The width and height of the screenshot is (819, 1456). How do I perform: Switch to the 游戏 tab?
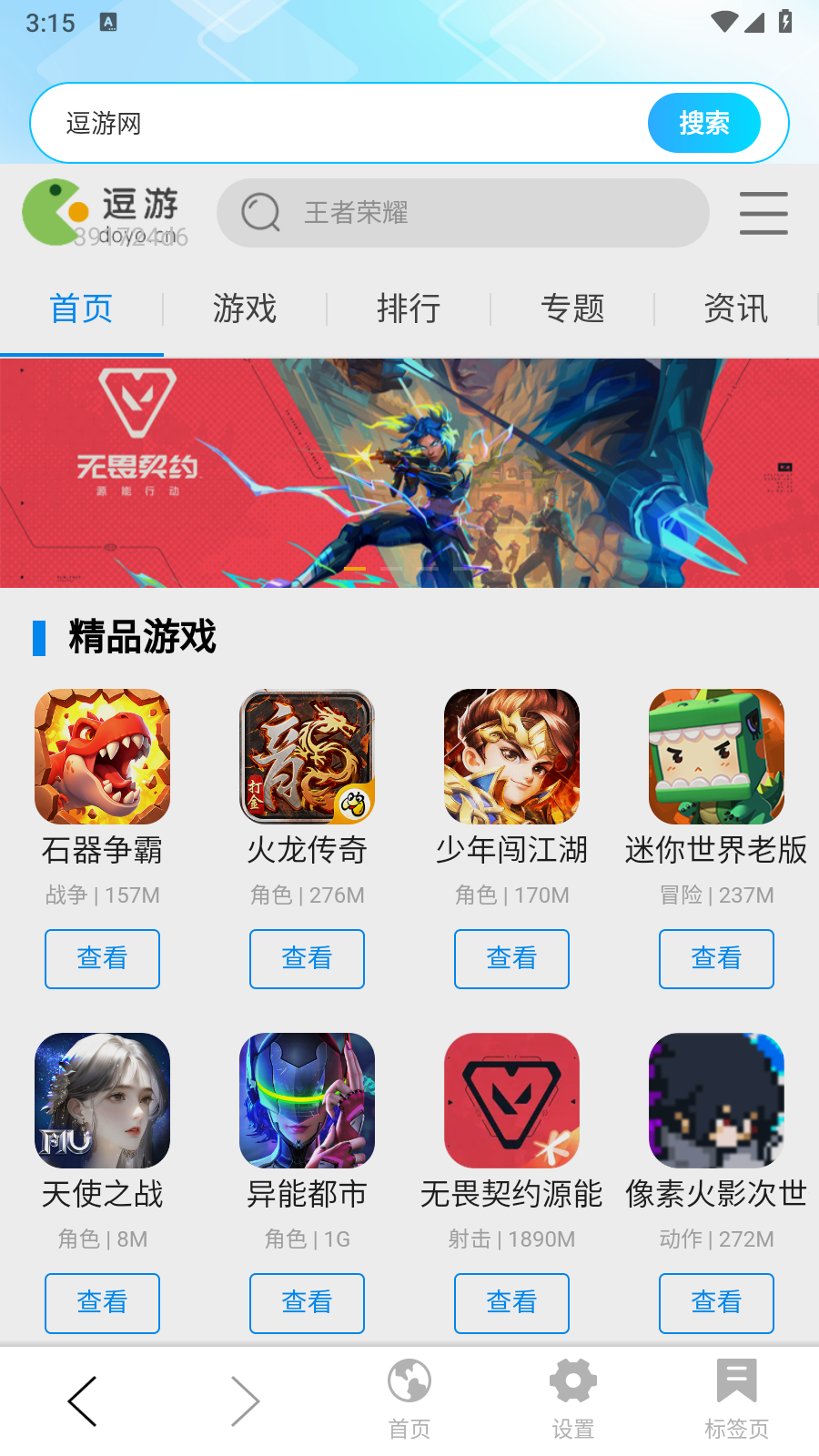245,308
